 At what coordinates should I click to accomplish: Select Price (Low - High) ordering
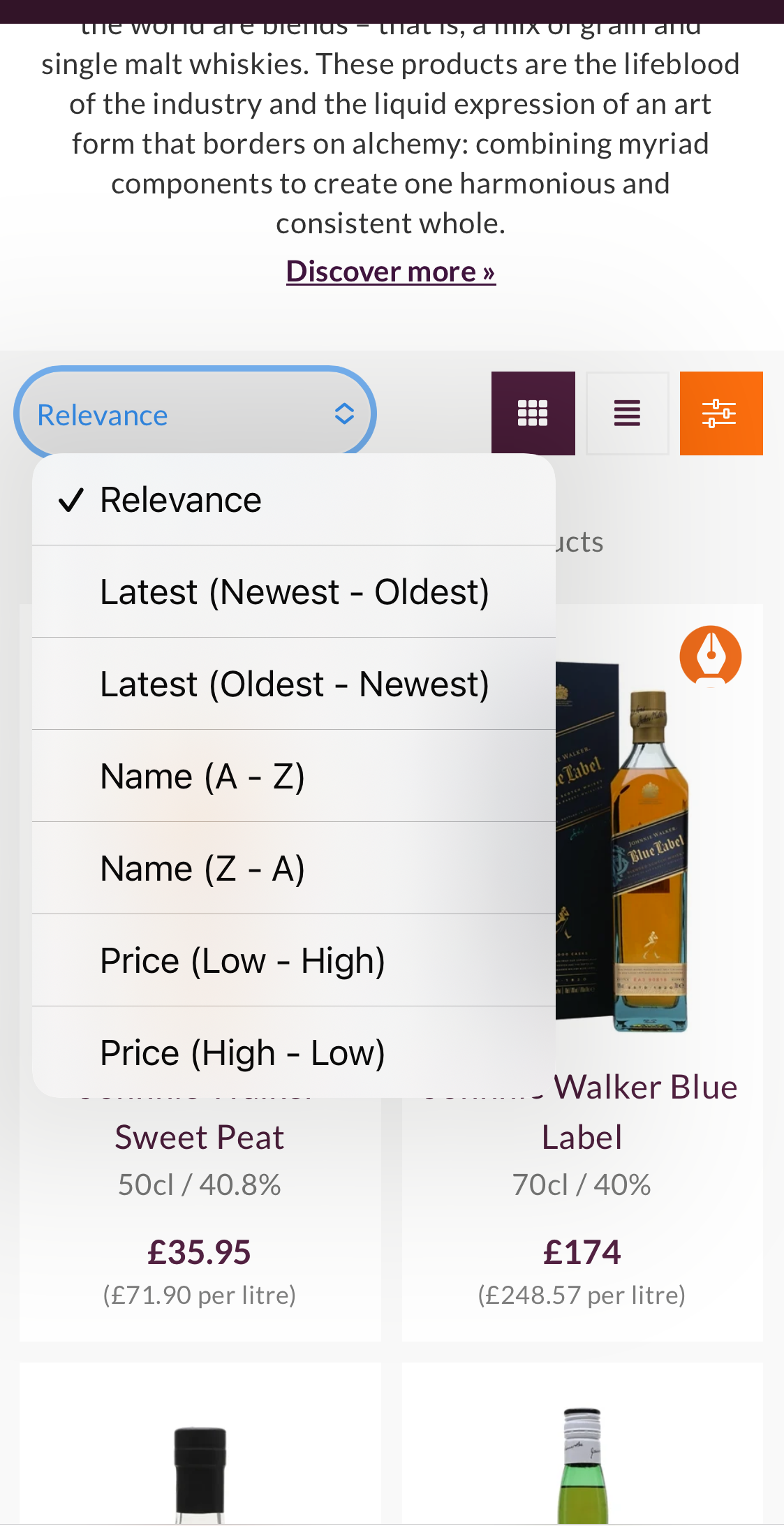[x=242, y=960]
